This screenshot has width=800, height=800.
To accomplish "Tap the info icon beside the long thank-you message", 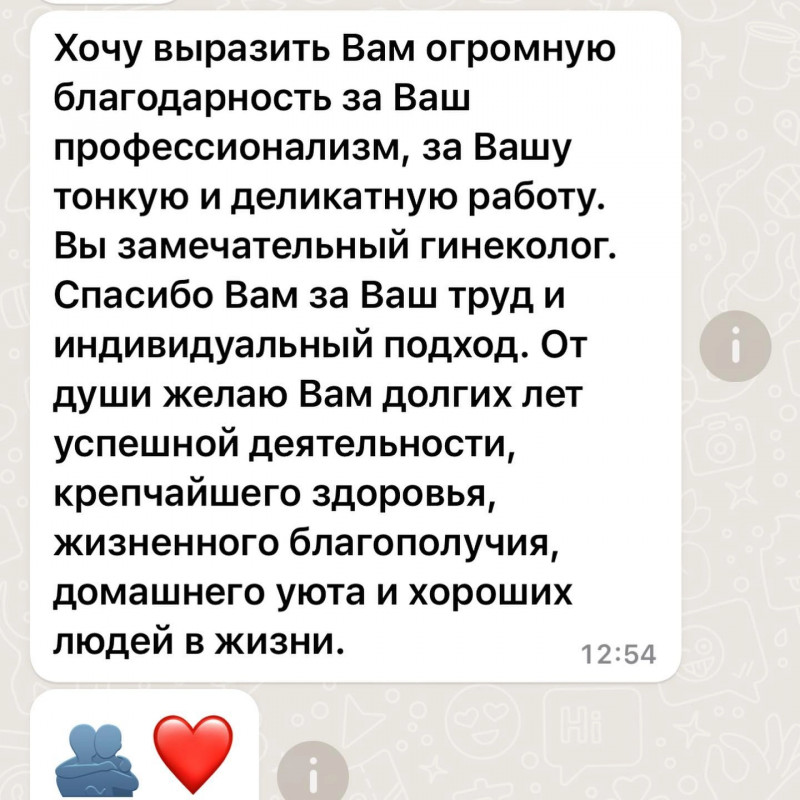I will 735,346.
